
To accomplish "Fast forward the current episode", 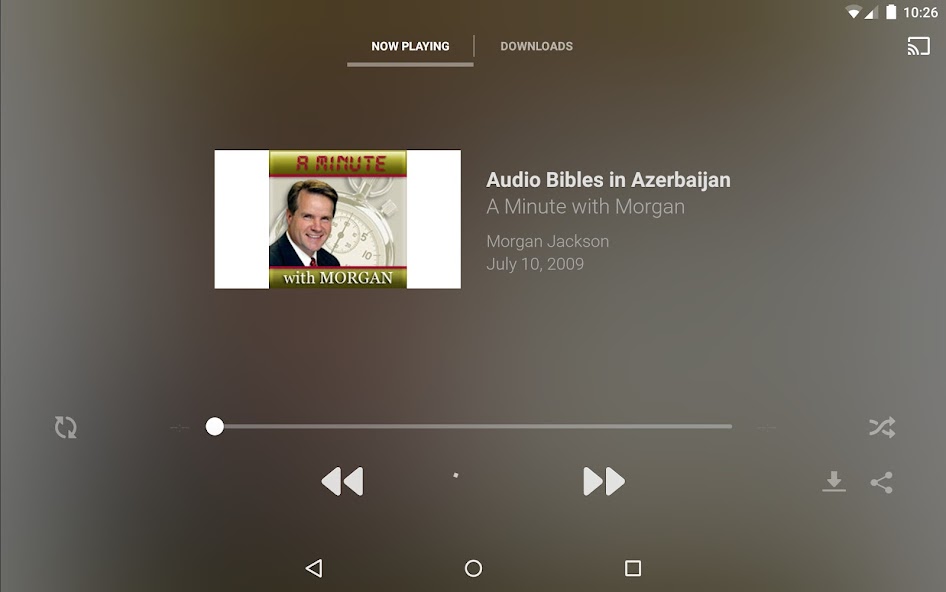I will [x=604, y=482].
